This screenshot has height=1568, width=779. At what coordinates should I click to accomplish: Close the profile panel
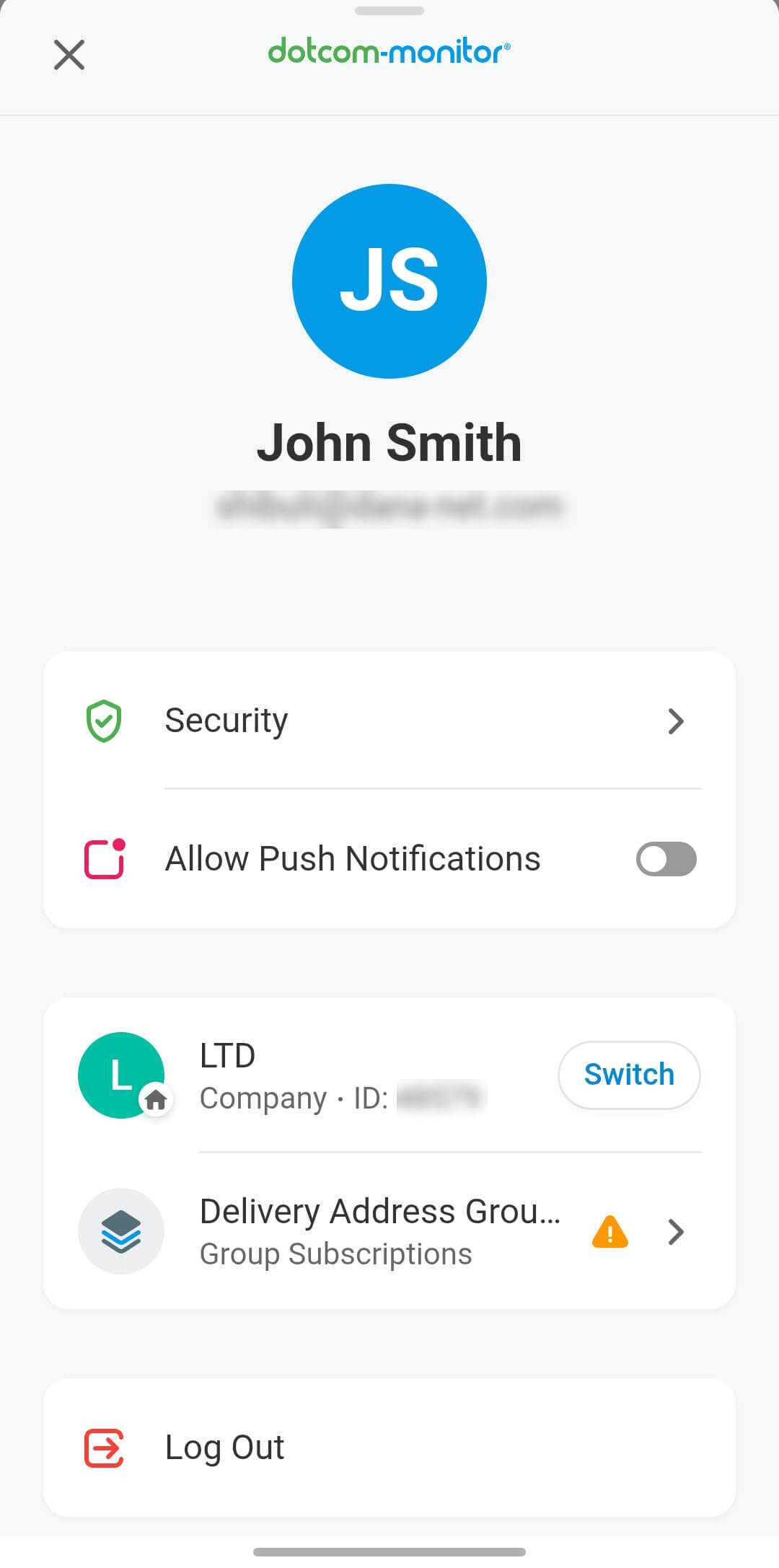(69, 55)
